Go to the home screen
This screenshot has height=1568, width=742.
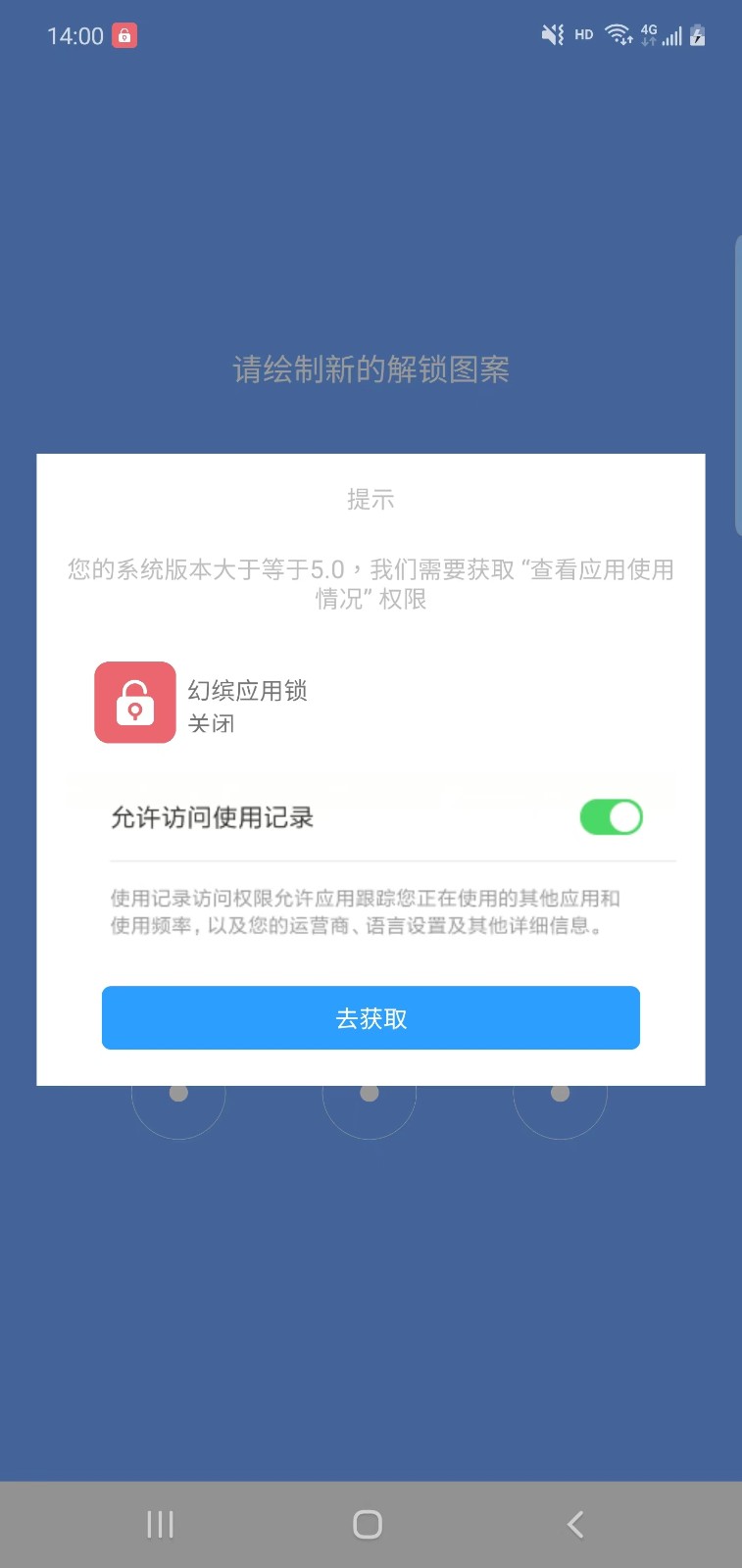pos(368,1524)
